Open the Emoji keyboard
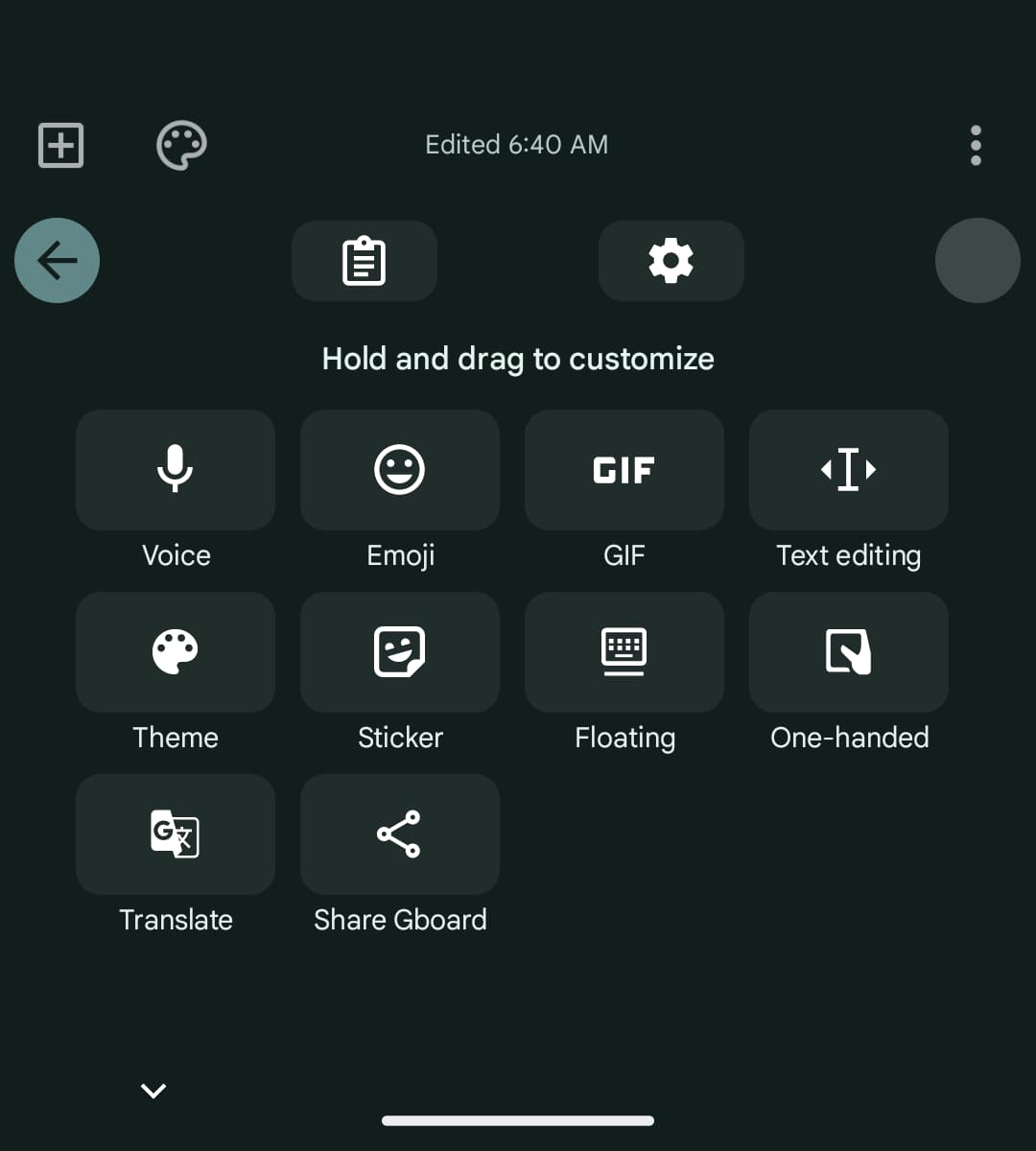1036x1151 pixels. (x=400, y=470)
